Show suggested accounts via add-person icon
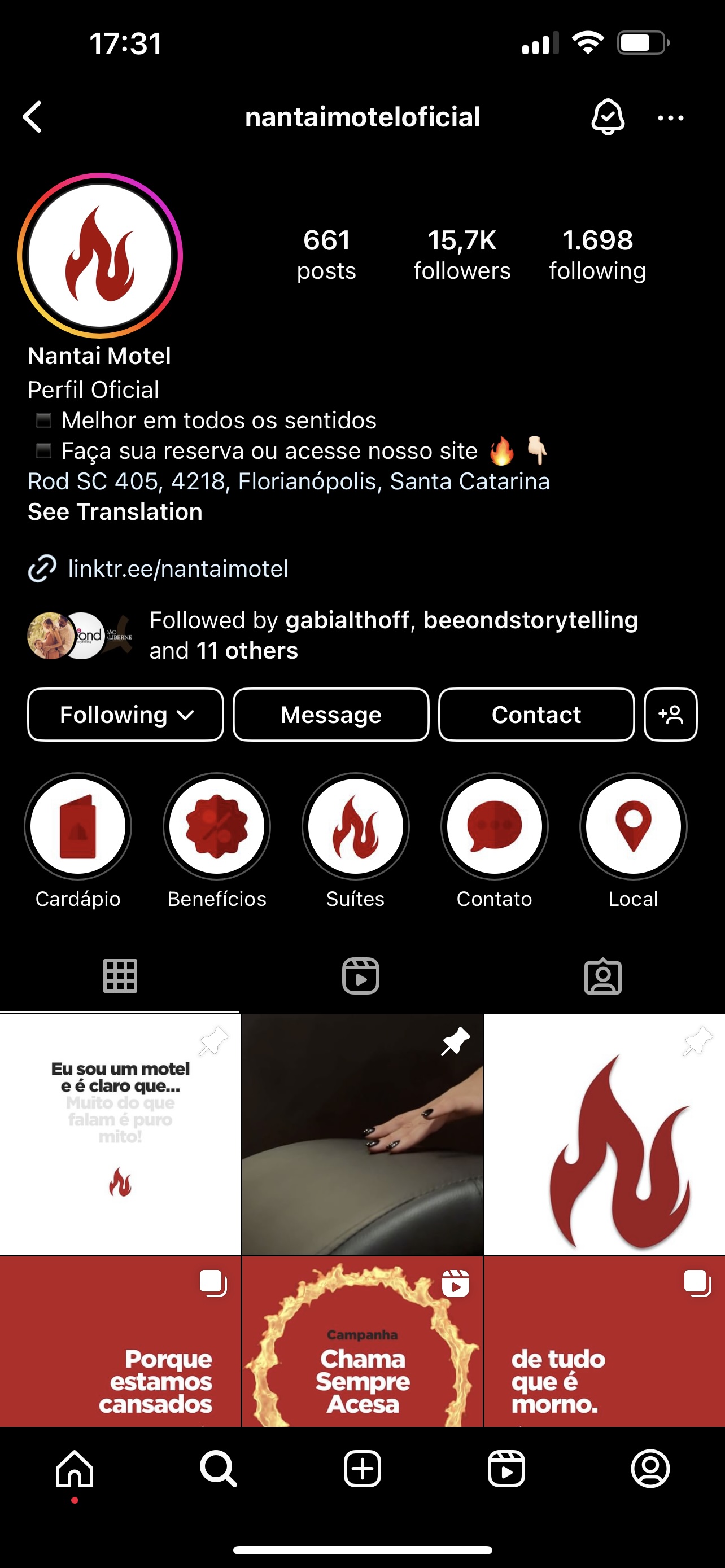This screenshot has width=725, height=1568. 670,715
